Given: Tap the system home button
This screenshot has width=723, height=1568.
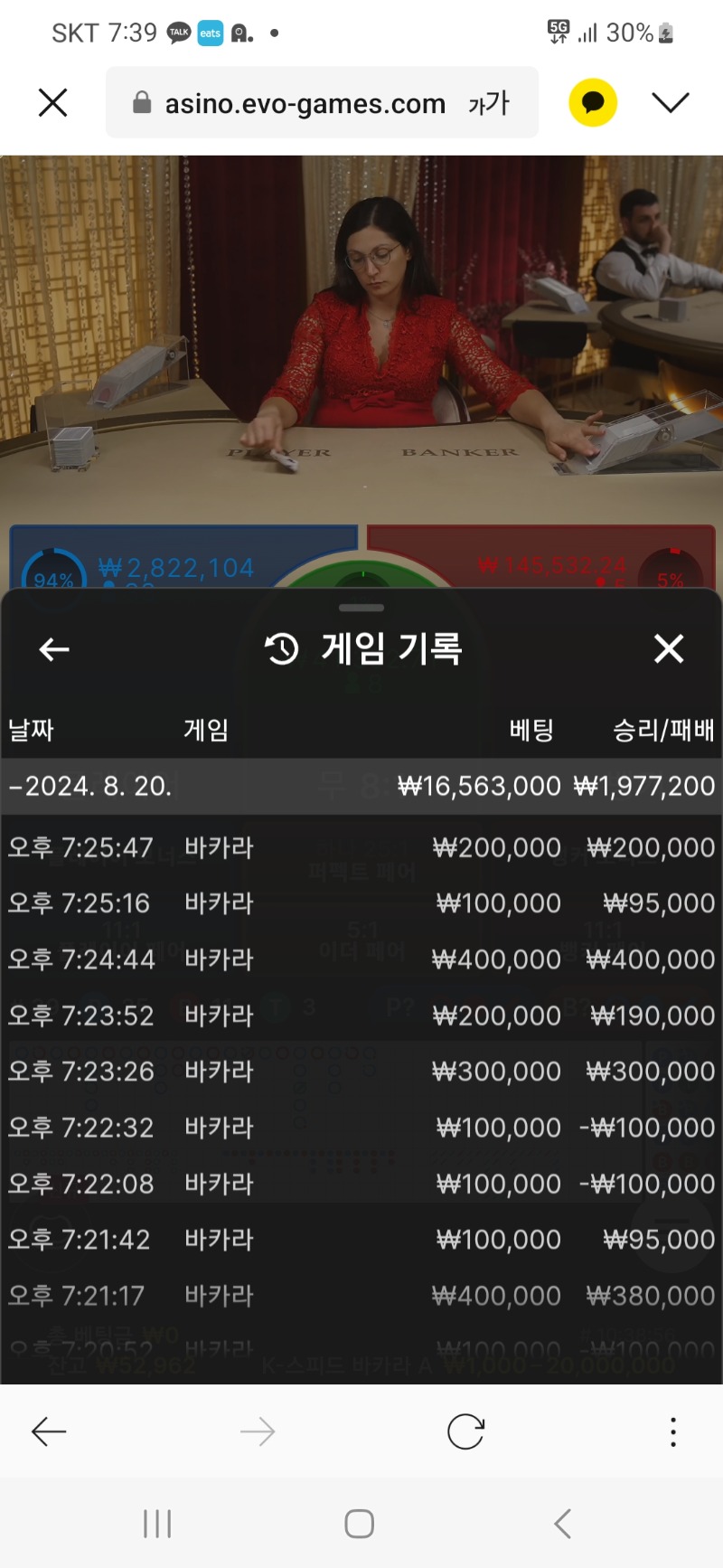Looking at the screenshot, I should click(360, 1524).
